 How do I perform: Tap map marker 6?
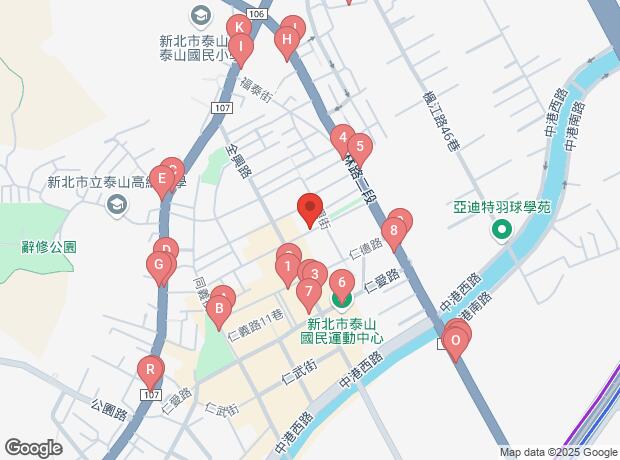pyautogui.click(x=341, y=283)
